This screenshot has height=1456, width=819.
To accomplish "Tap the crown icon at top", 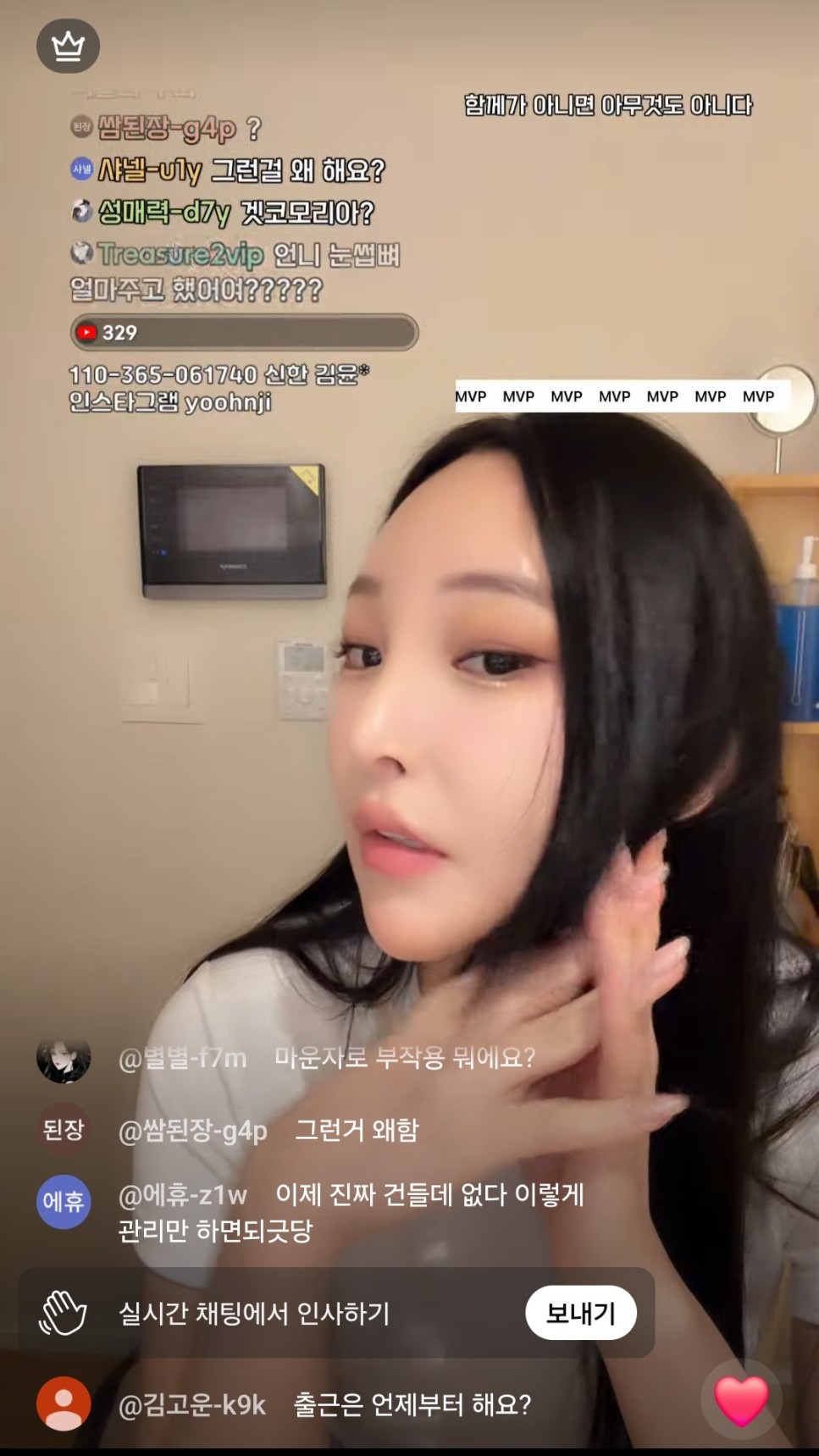I will [x=68, y=46].
